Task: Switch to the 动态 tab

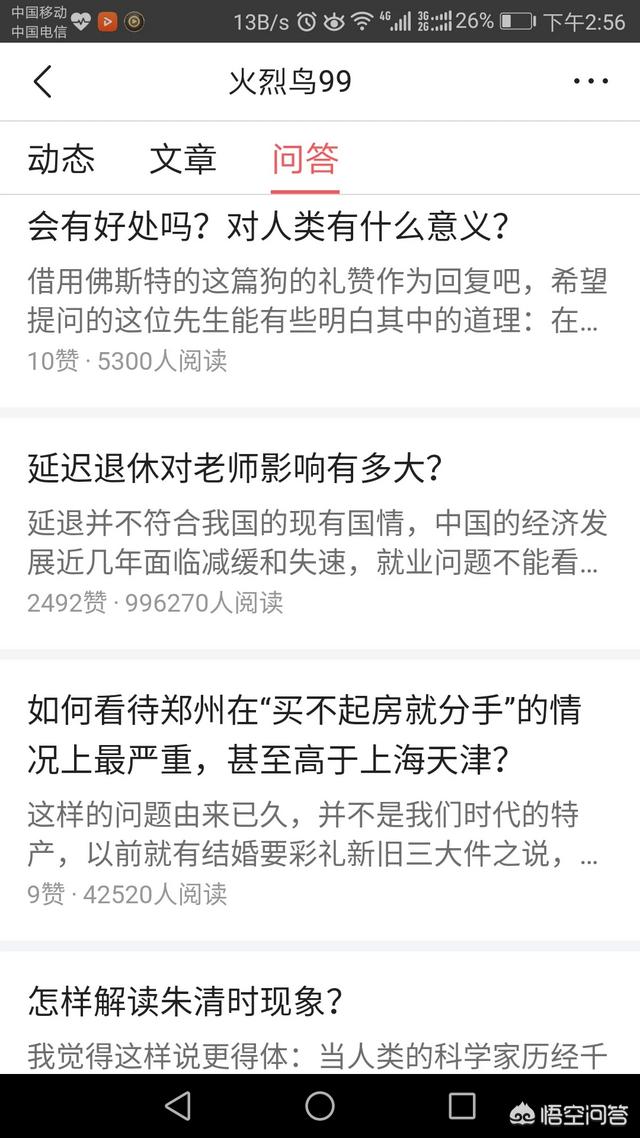Action: pos(61,159)
